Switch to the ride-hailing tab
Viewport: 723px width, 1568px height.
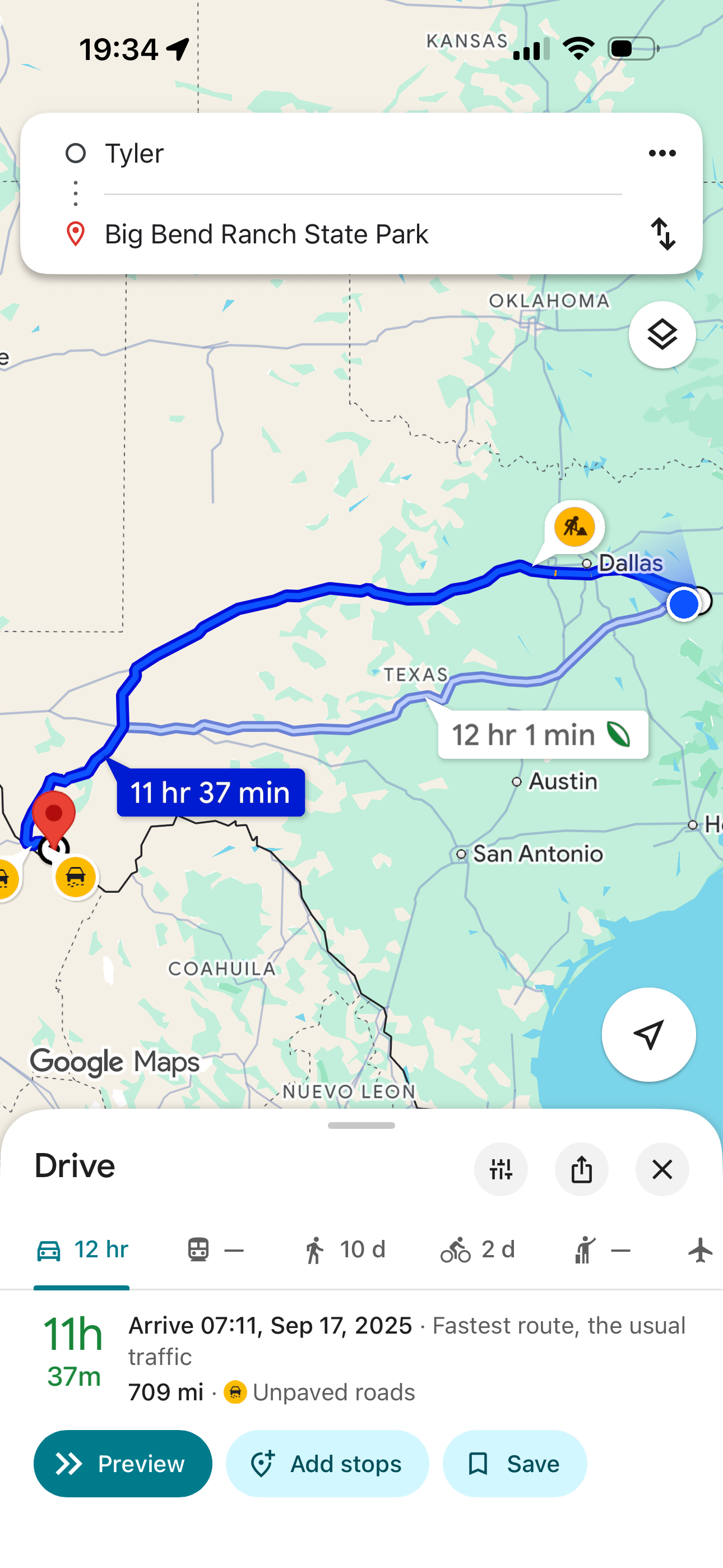click(601, 1250)
